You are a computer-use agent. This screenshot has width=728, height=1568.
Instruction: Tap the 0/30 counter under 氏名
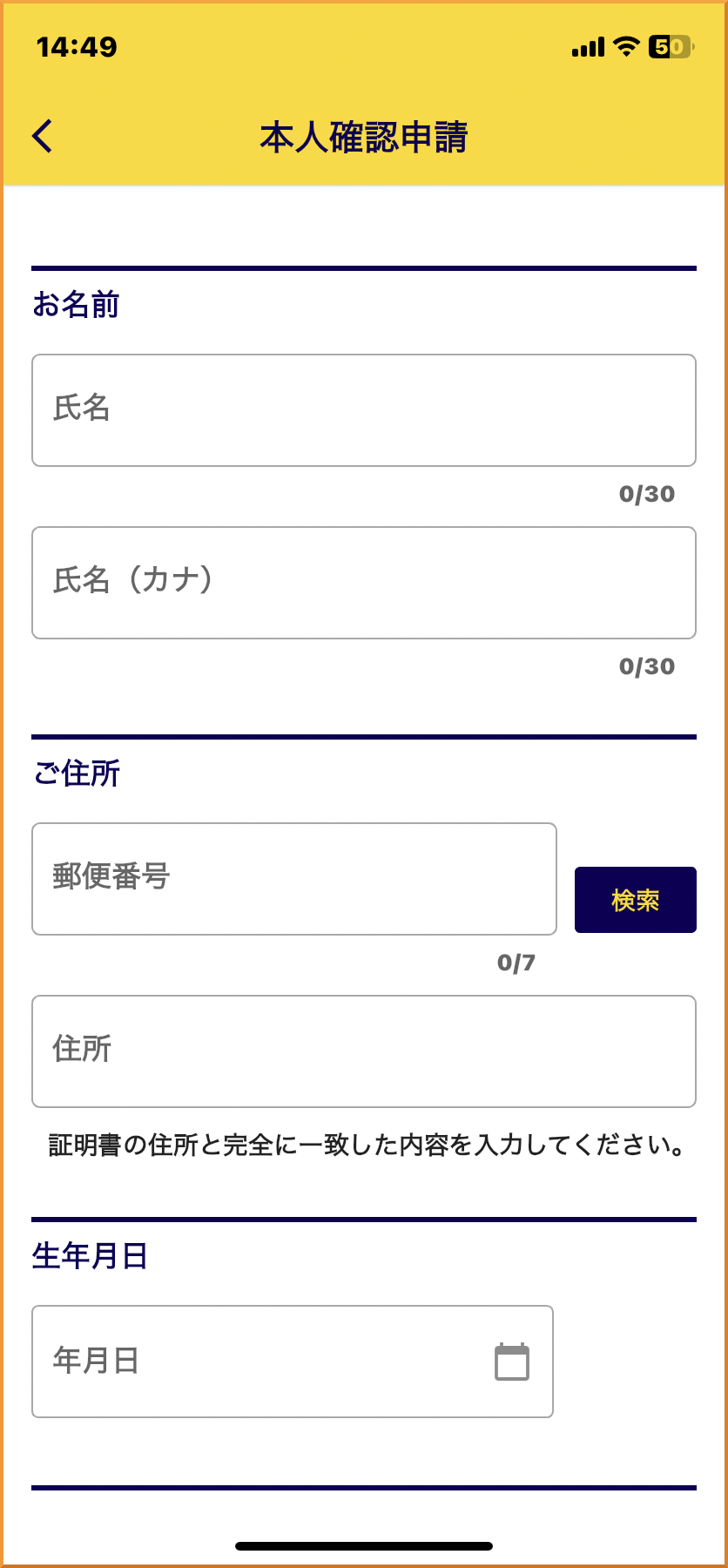[646, 494]
